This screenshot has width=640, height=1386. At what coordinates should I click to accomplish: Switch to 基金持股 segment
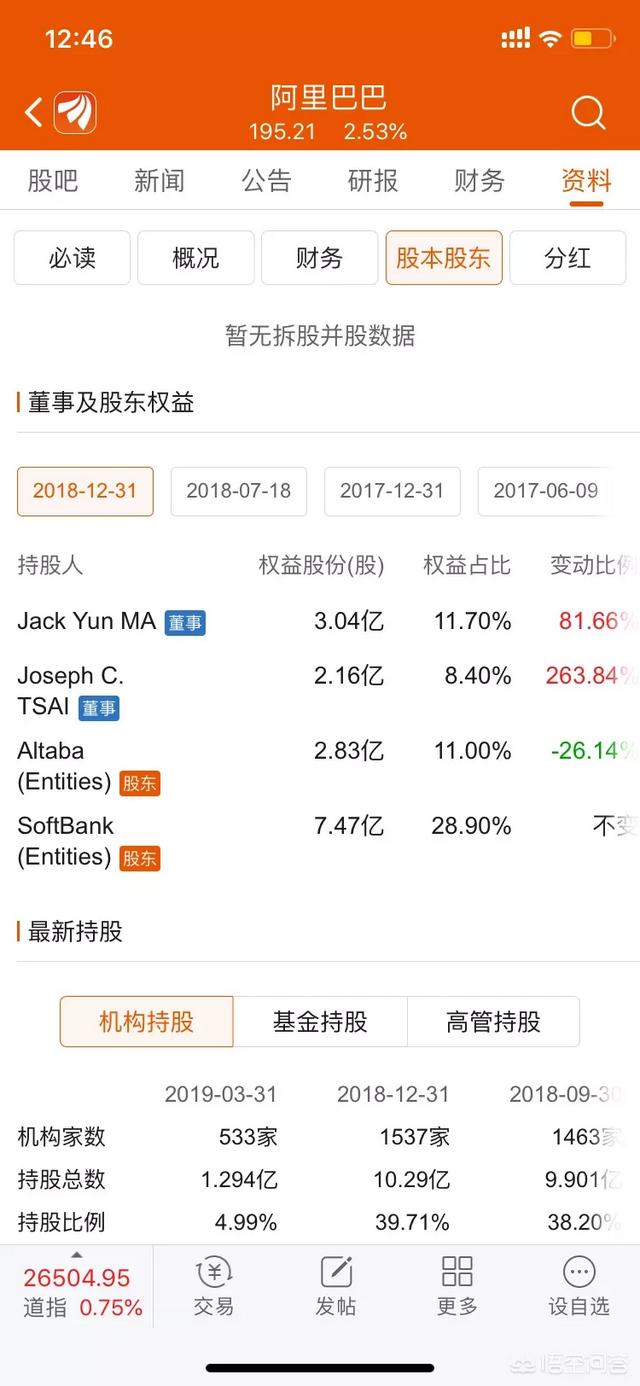click(320, 1021)
